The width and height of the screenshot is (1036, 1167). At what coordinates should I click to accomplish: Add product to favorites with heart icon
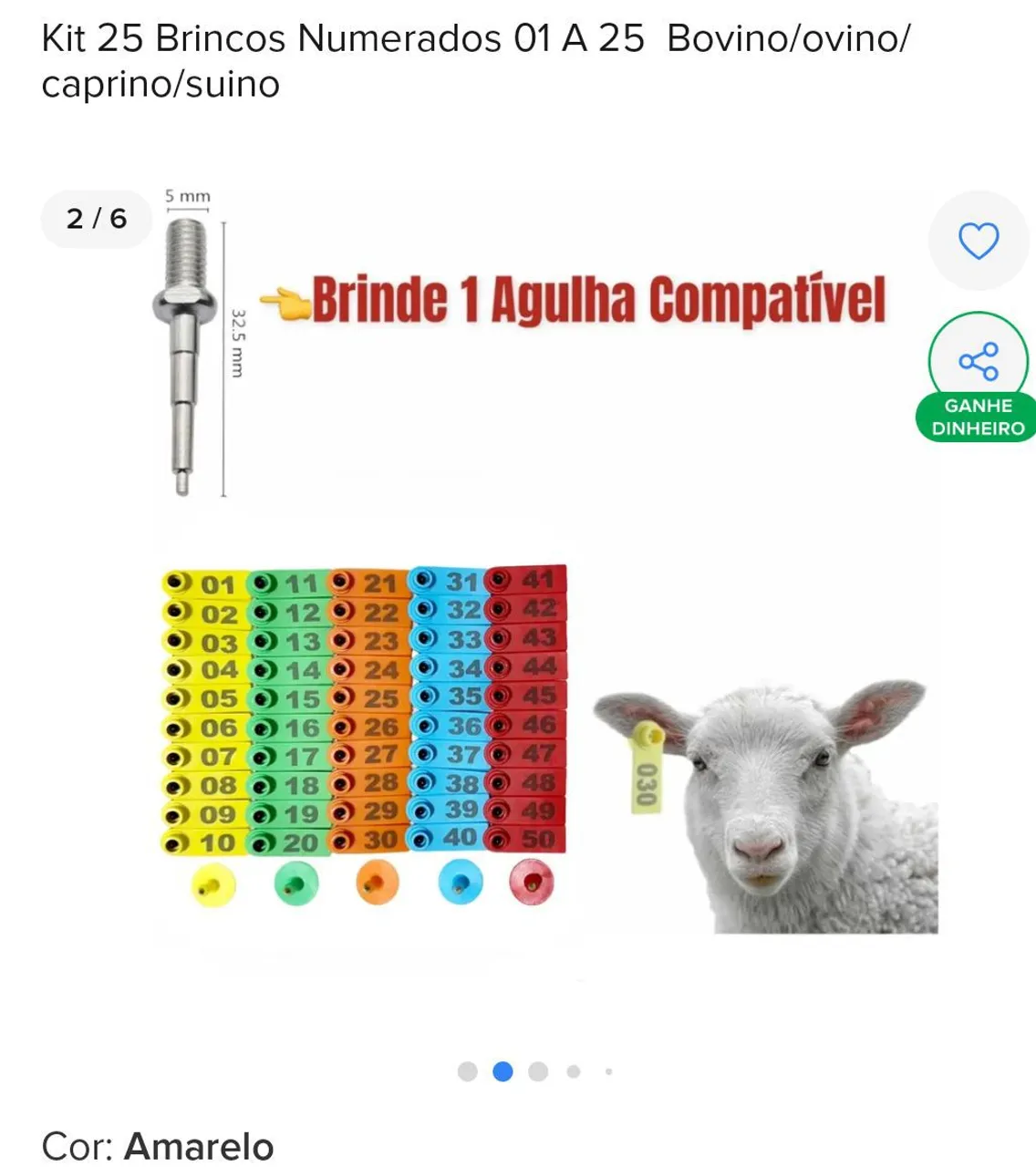click(979, 241)
